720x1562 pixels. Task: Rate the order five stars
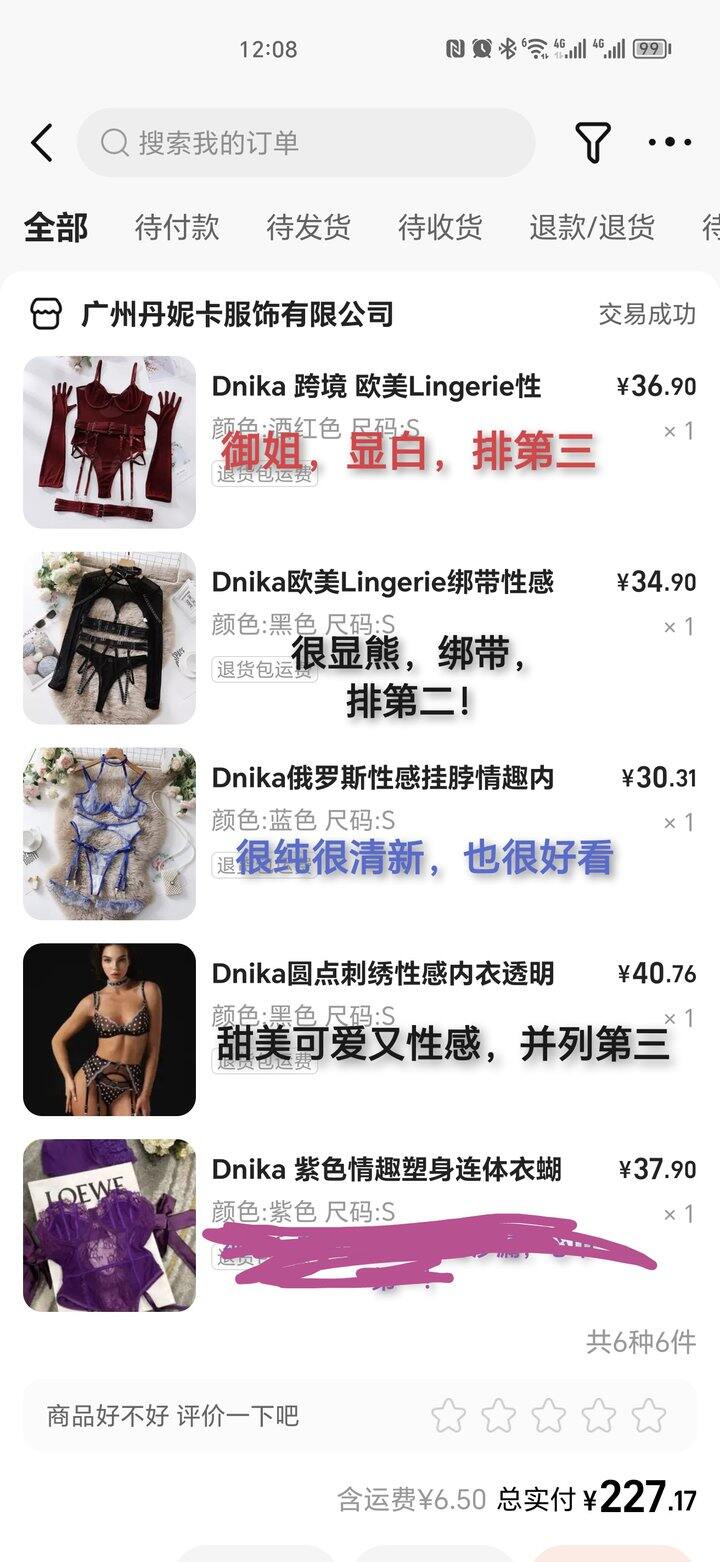point(649,1416)
